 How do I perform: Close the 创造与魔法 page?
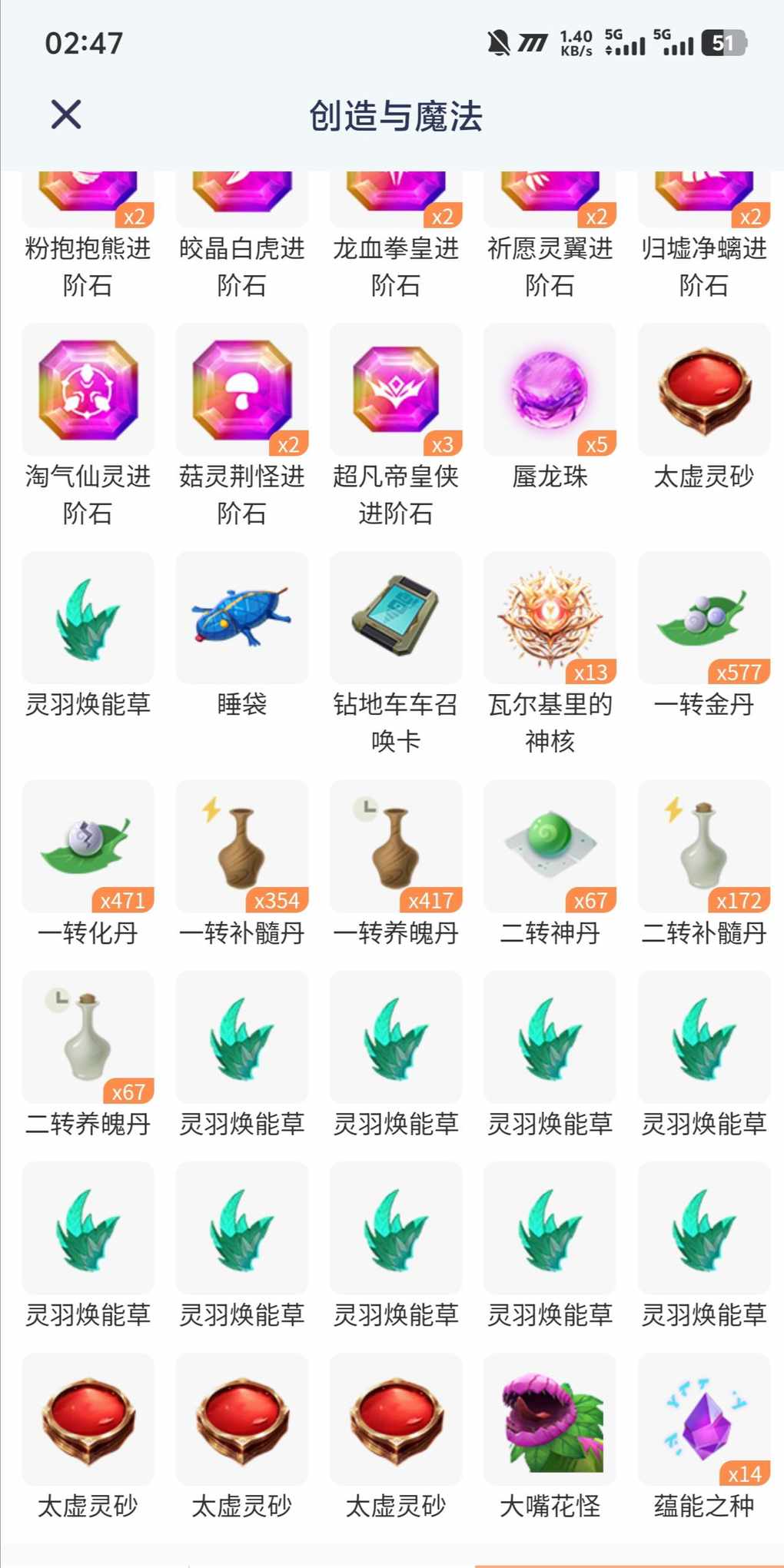(x=66, y=115)
